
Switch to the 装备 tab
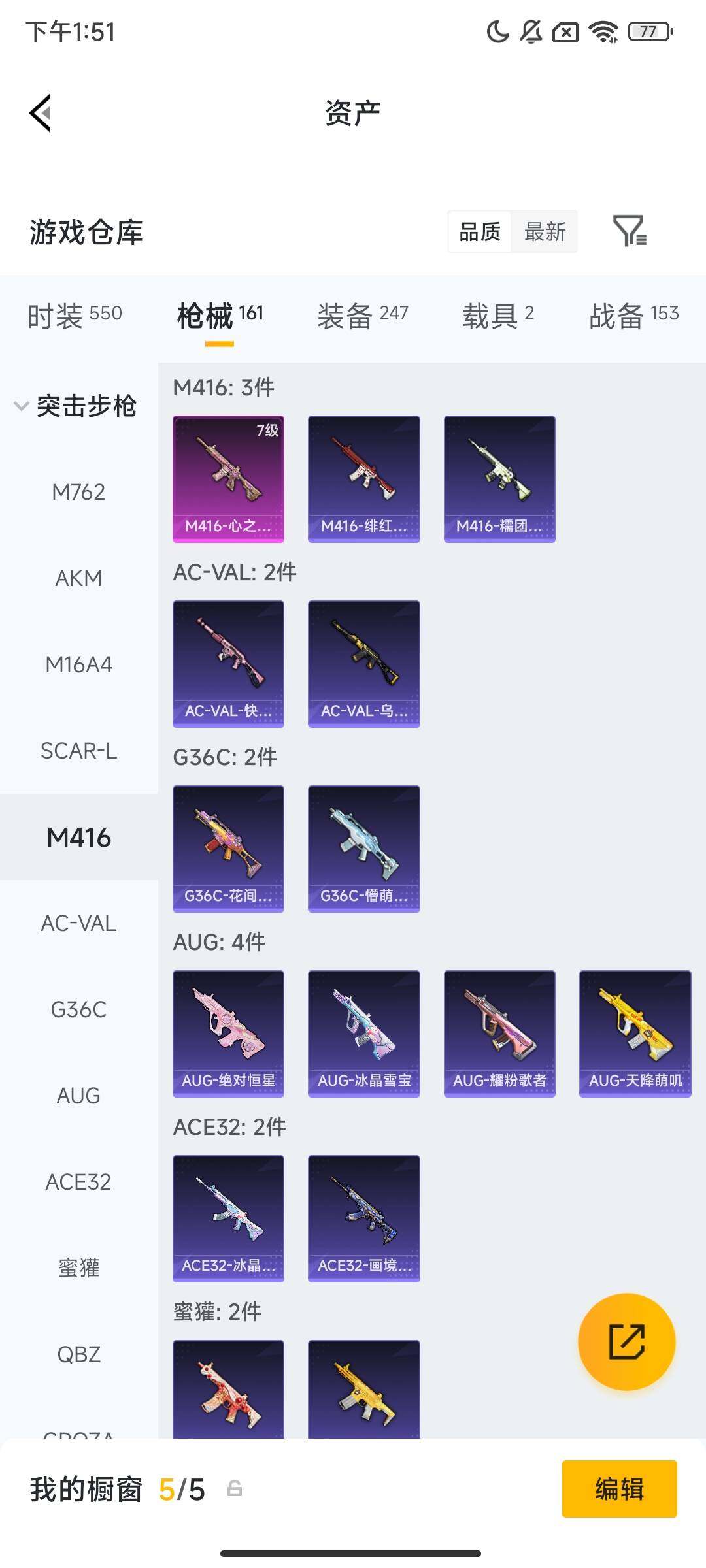click(x=363, y=316)
